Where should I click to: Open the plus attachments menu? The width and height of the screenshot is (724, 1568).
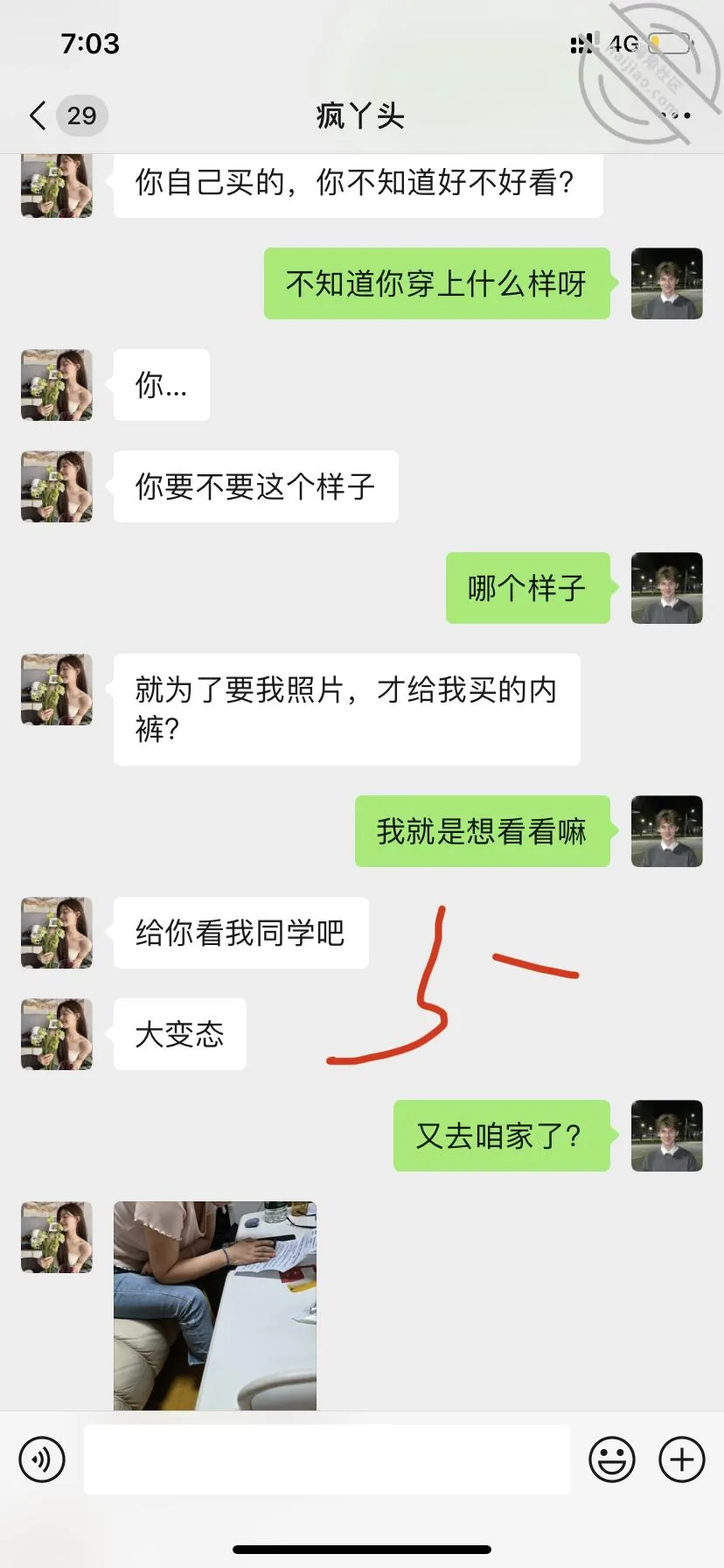click(682, 1459)
